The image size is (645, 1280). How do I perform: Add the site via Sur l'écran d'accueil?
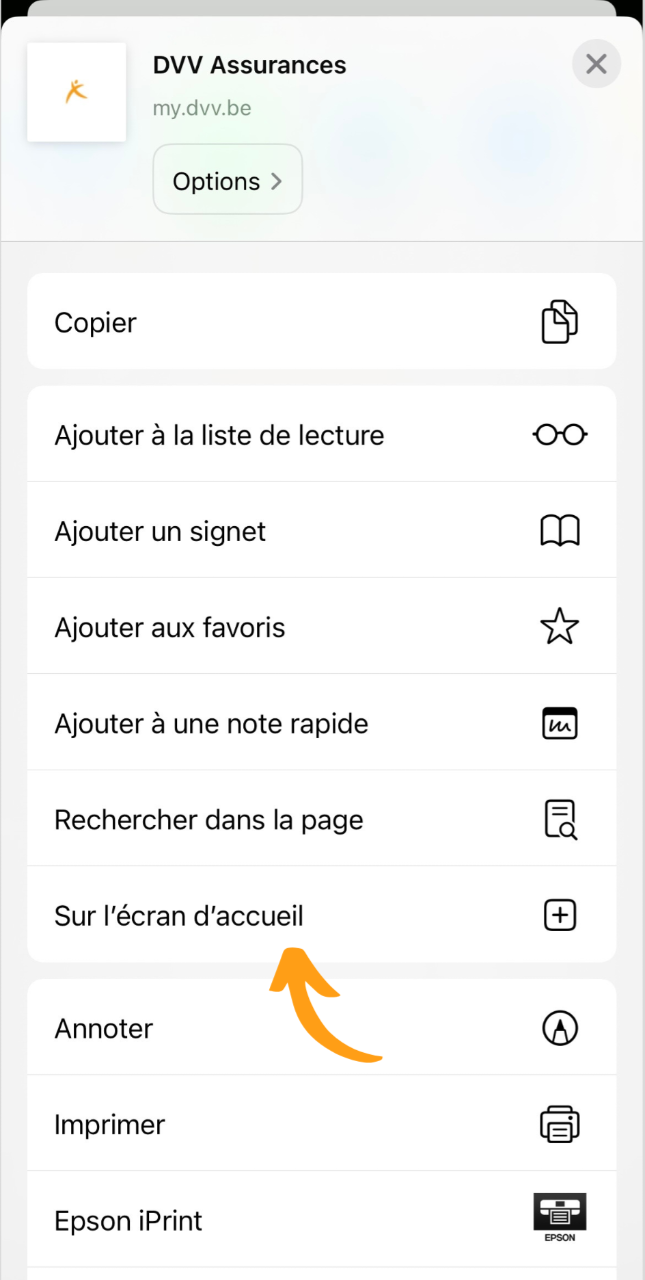(321, 915)
